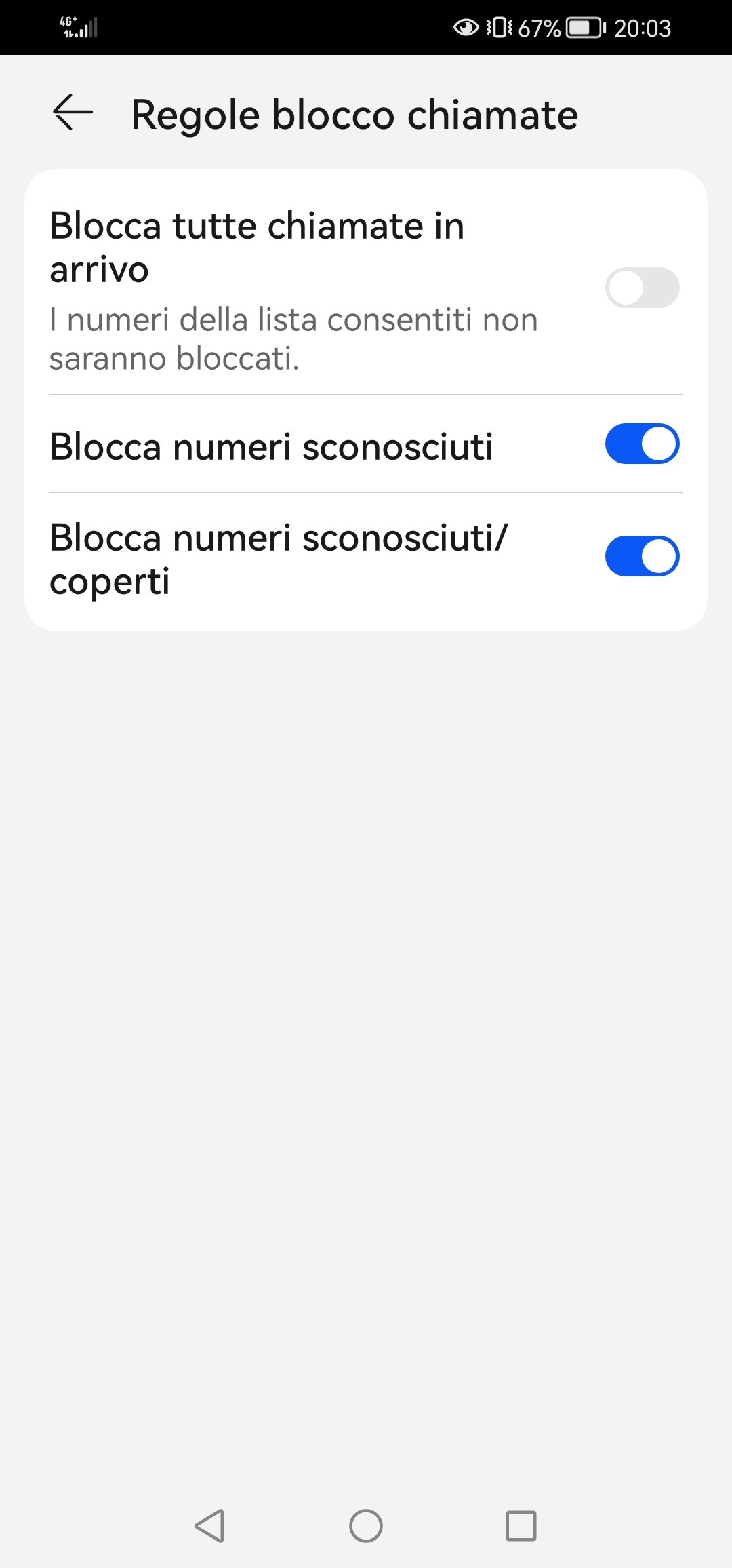Open recent apps via square button

[521, 1526]
